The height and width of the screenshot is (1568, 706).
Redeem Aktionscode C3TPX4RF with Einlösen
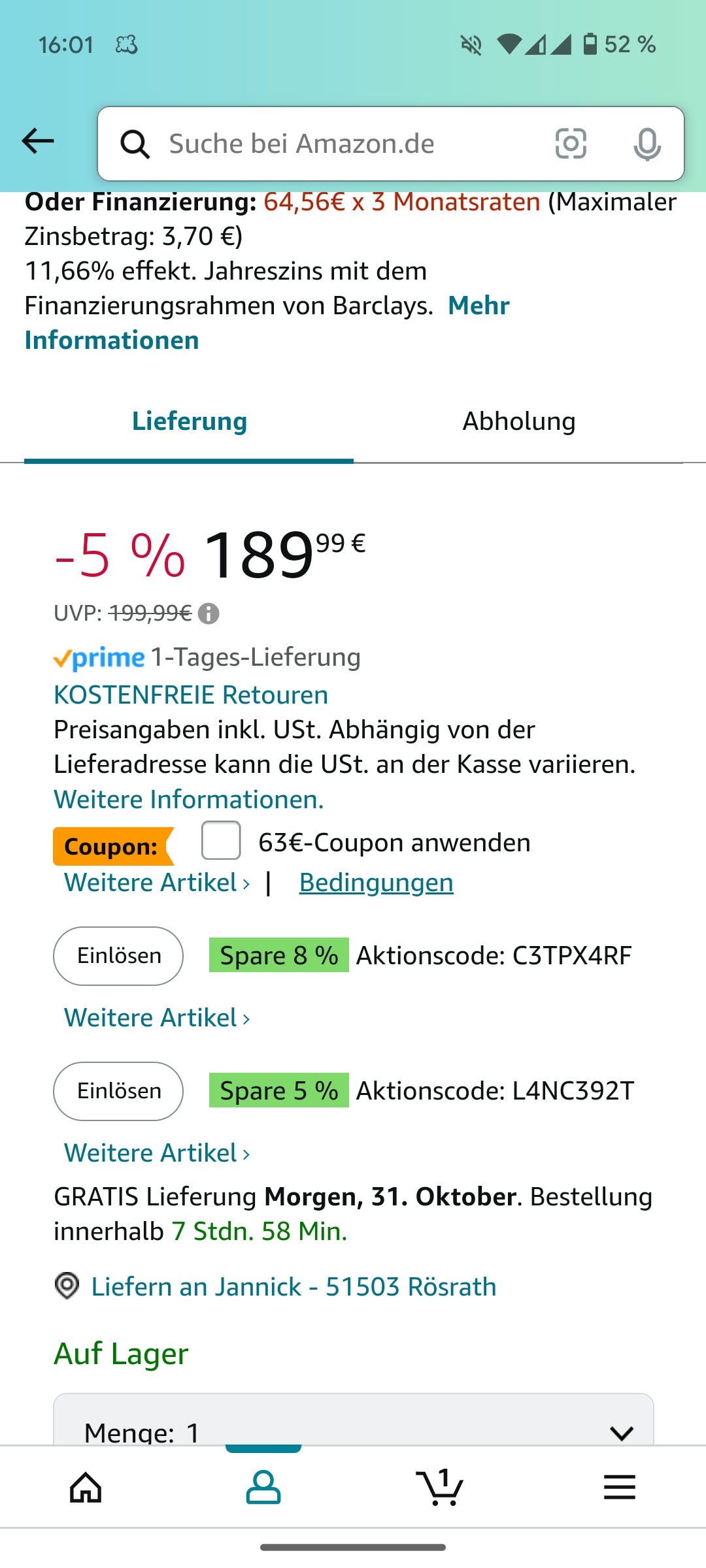tap(118, 956)
